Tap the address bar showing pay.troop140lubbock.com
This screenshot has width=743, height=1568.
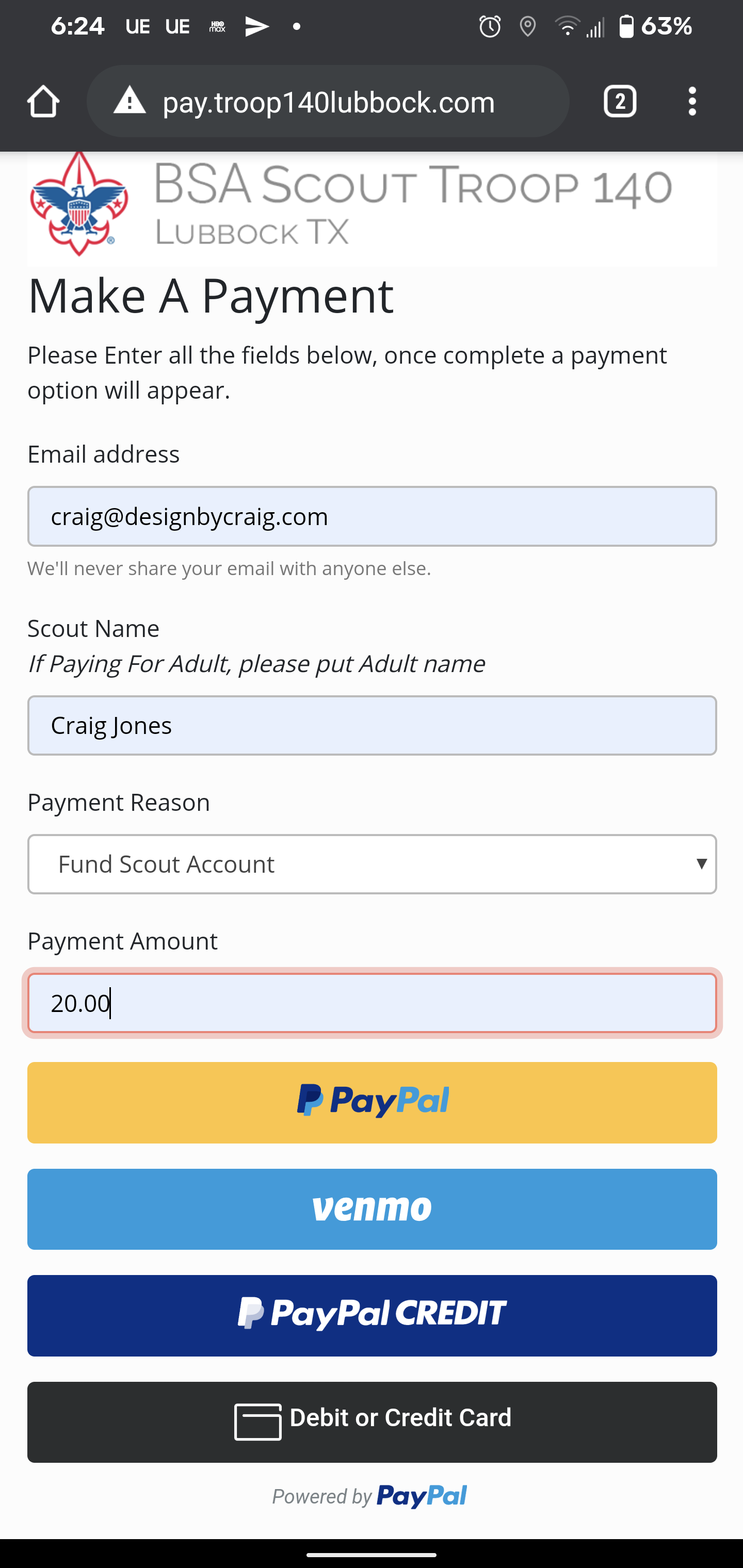(x=328, y=102)
